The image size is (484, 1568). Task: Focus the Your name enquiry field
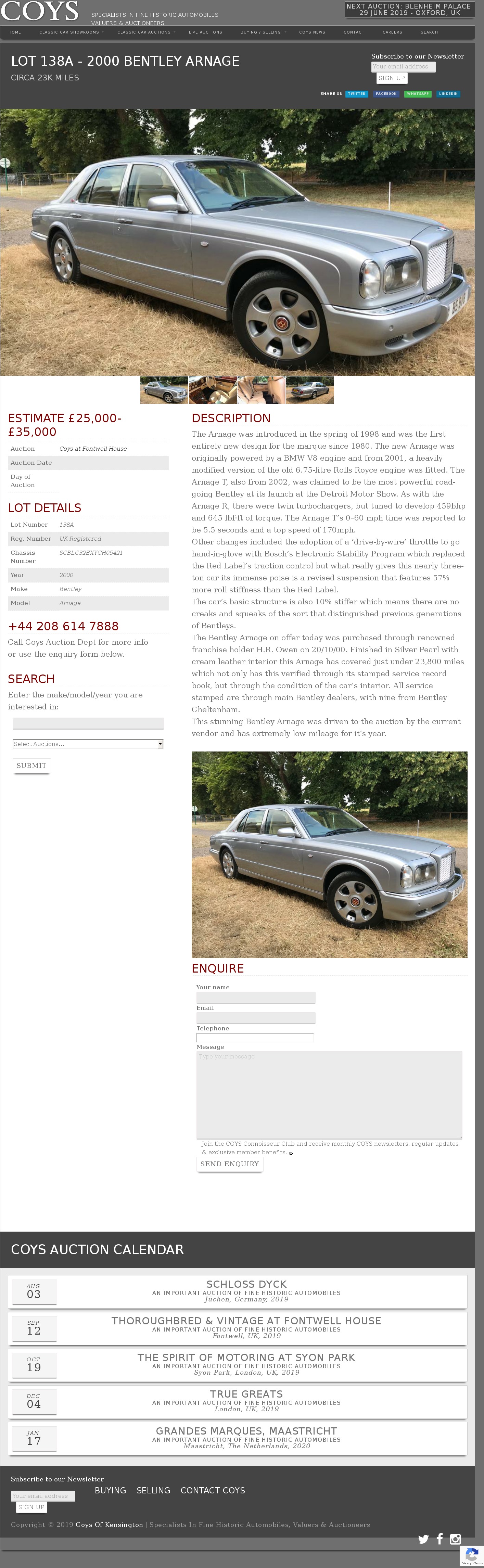click(256, 997)
